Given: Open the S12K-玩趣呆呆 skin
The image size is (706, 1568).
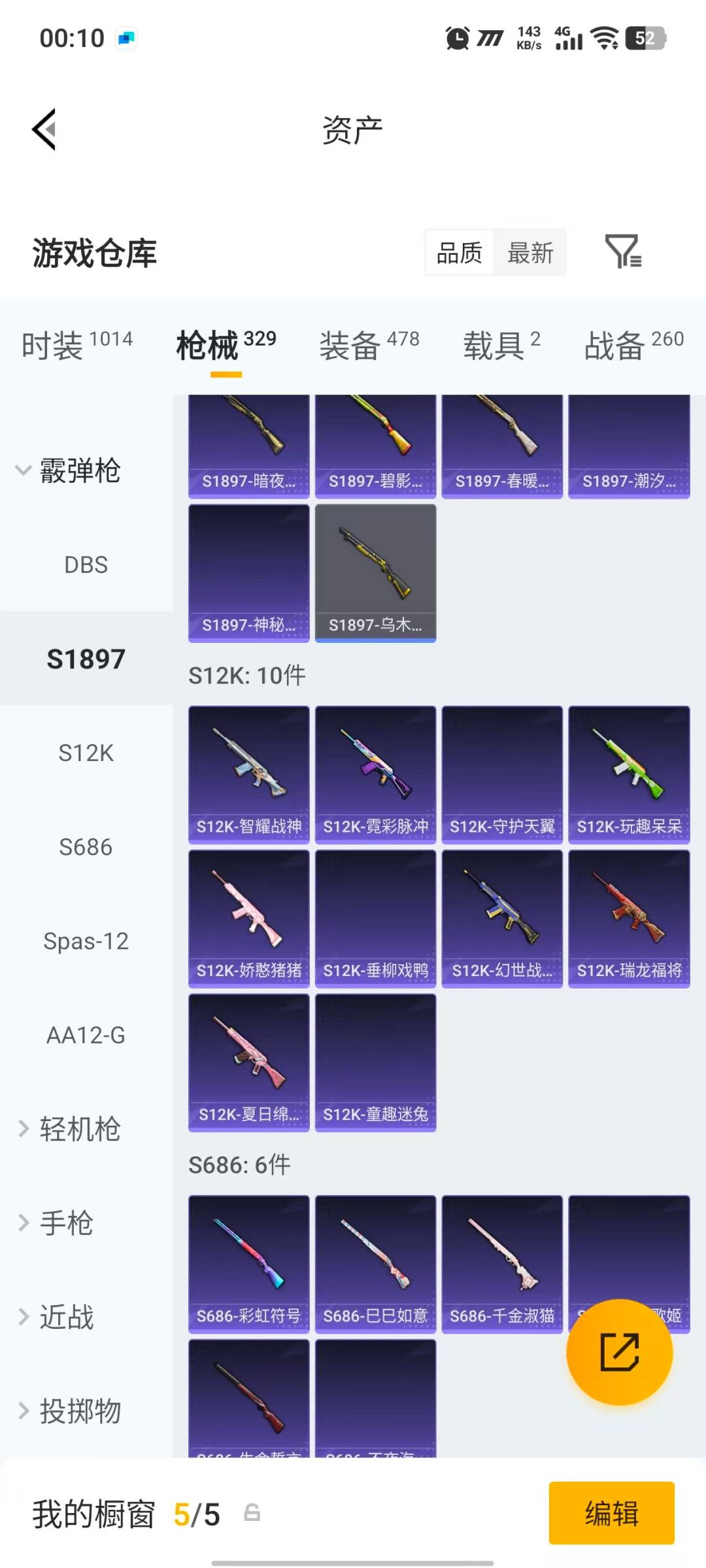Looking at the screenshot, I should tap(629, 775).
